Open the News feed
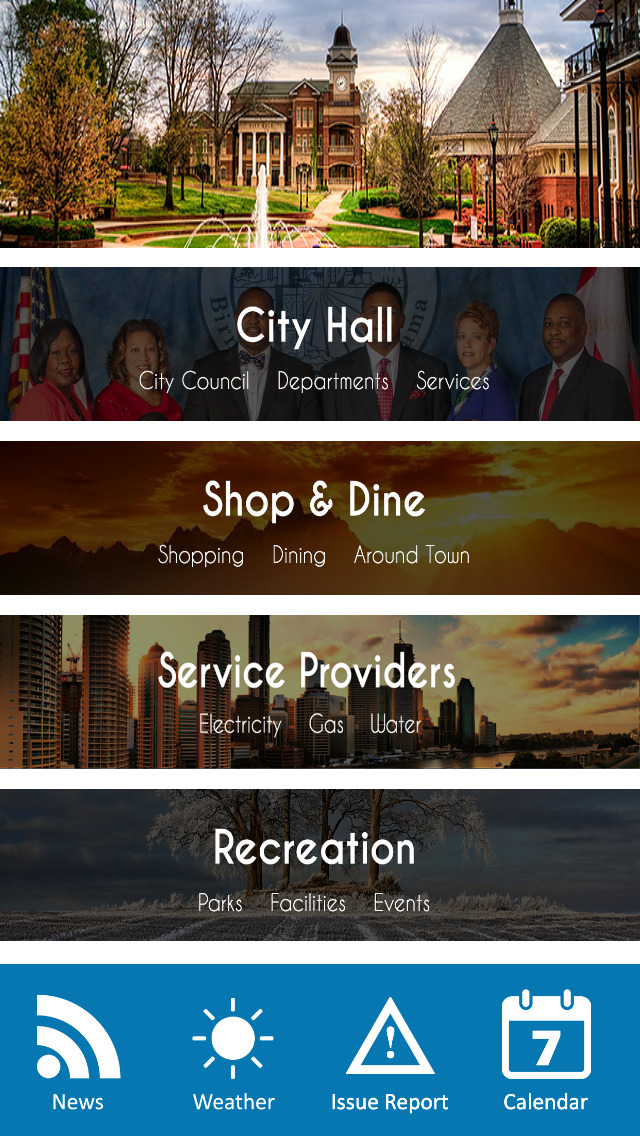This screenshot has width=640, height=1136. point(78,1051)
